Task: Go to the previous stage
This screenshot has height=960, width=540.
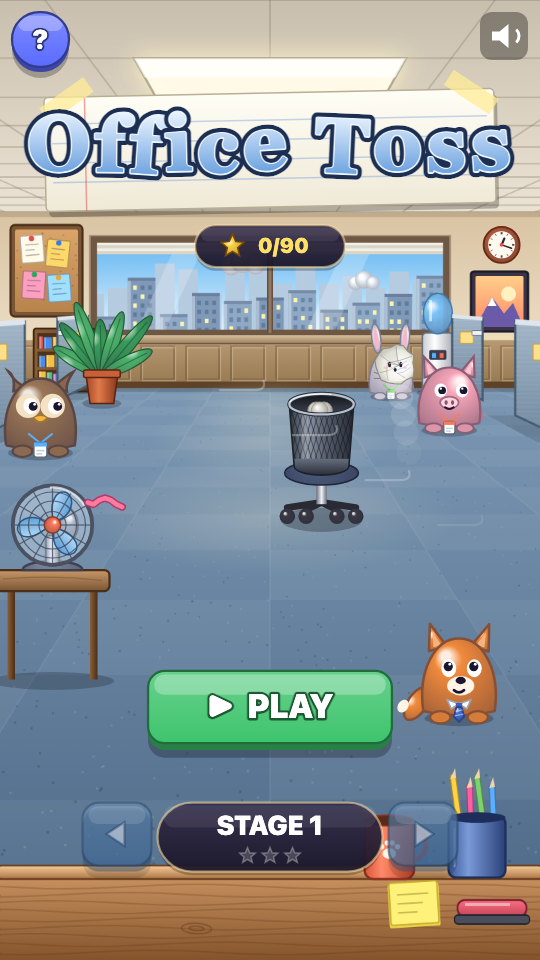Action: tap(117, 835)
